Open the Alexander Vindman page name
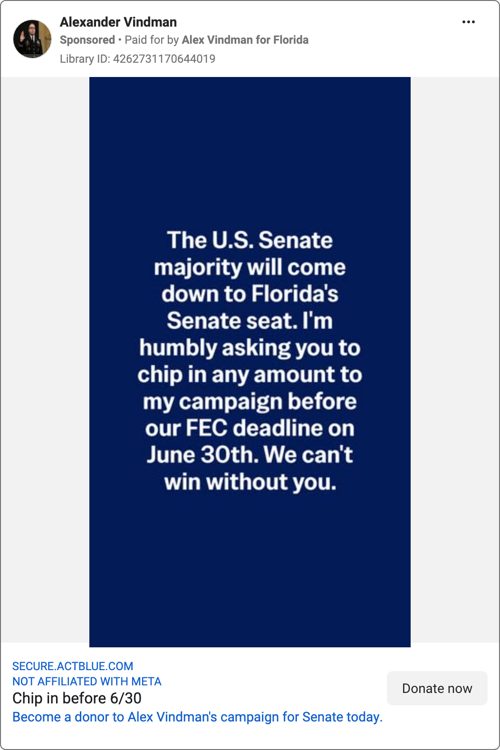 pyautogui.click(x=118, y=22)
